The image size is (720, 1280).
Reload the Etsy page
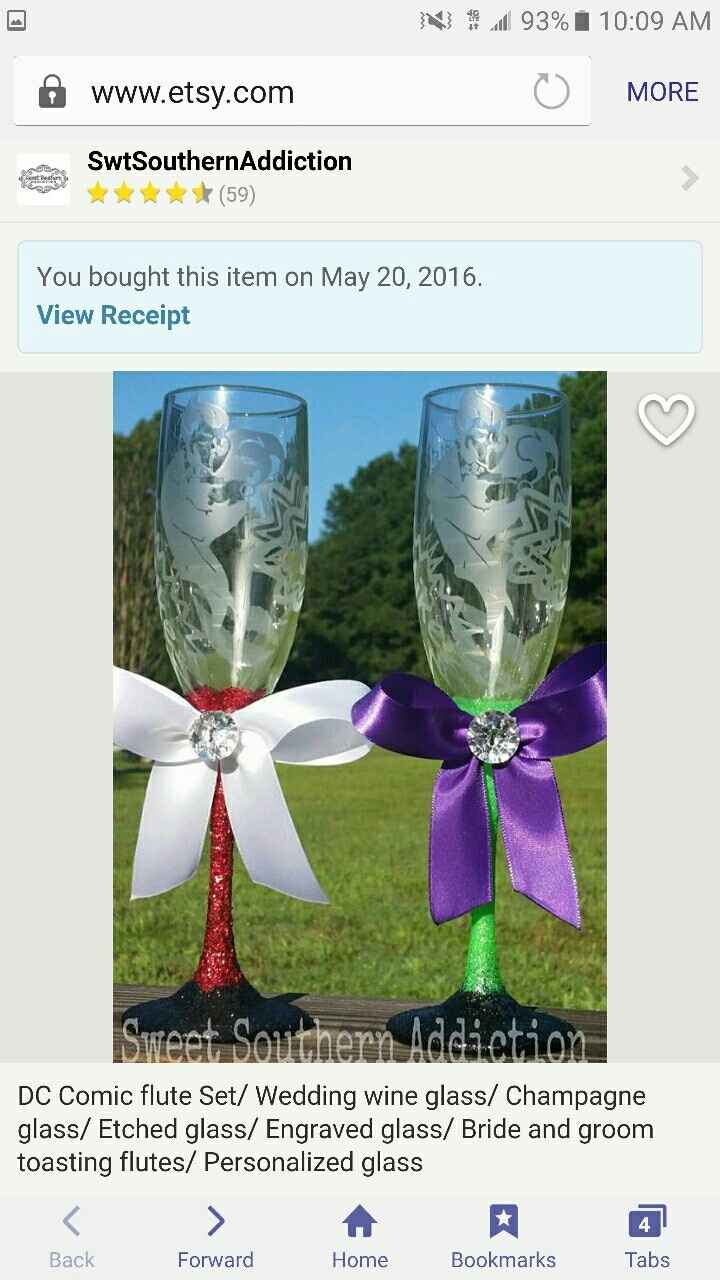(551, 93)
